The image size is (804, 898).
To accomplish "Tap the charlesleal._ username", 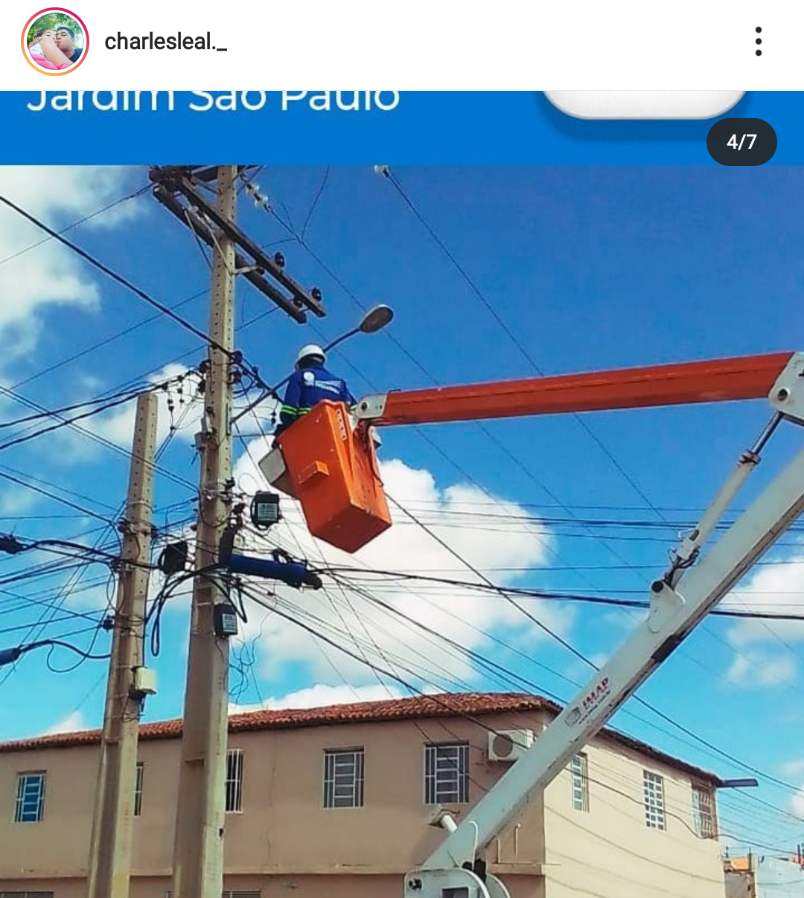I will coord(165,42).
